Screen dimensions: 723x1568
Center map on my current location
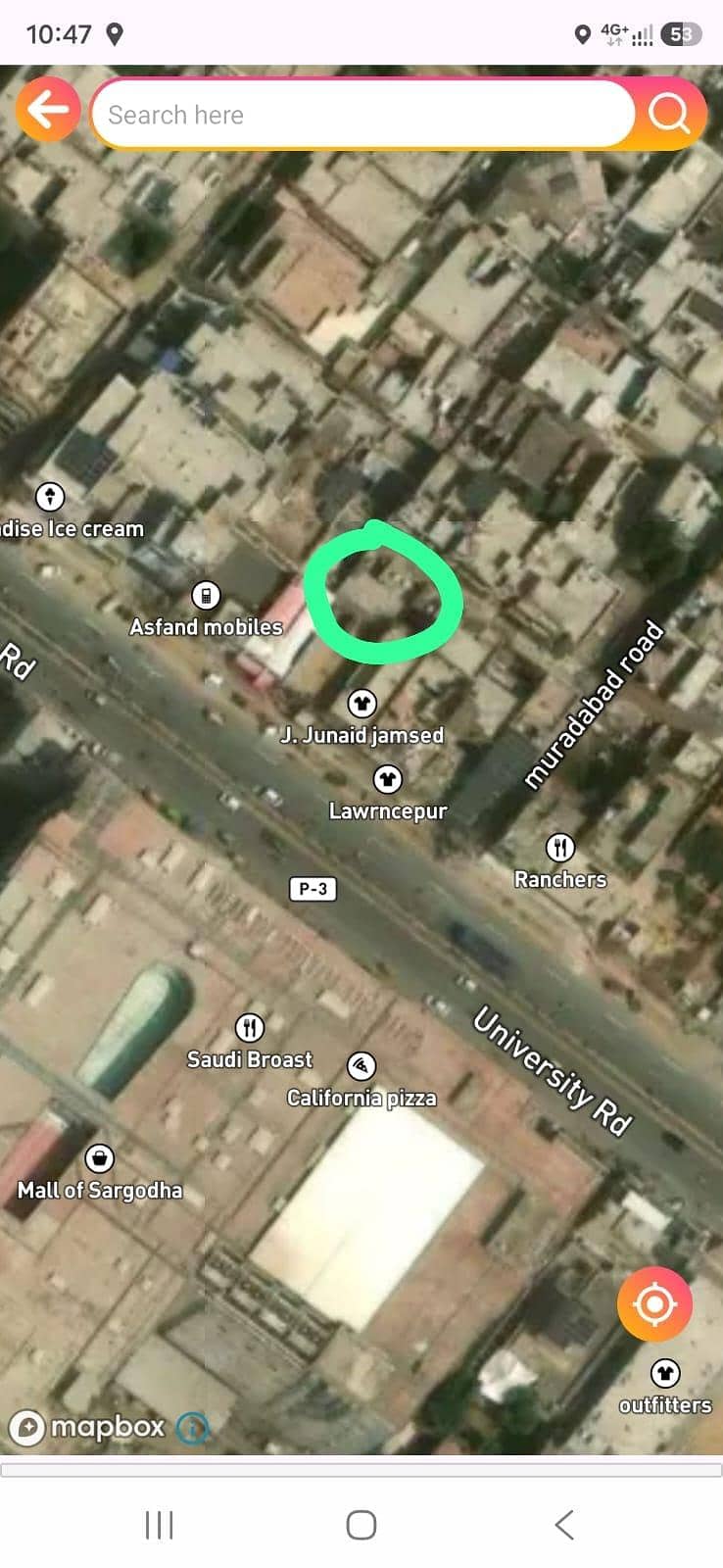pos(654,1304)
